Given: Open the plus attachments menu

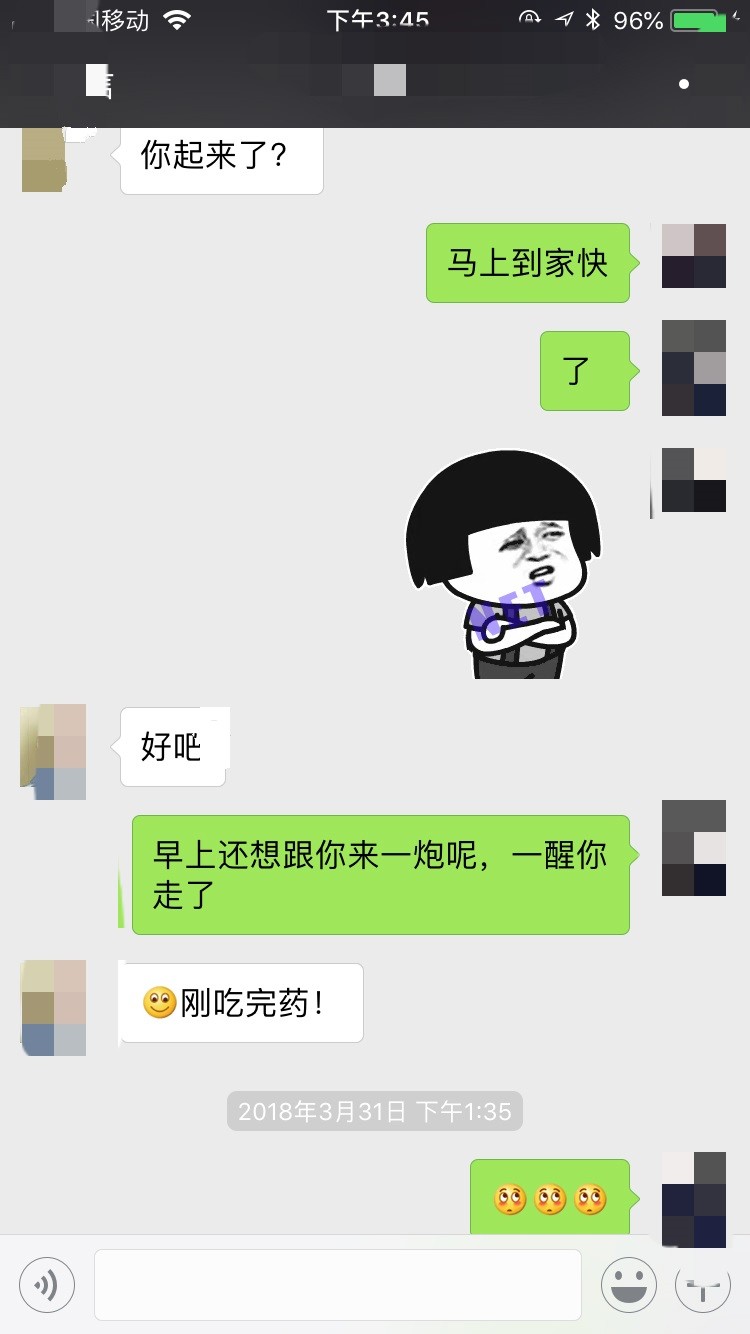Looking at the screenshot, I should pos(703,1284).
